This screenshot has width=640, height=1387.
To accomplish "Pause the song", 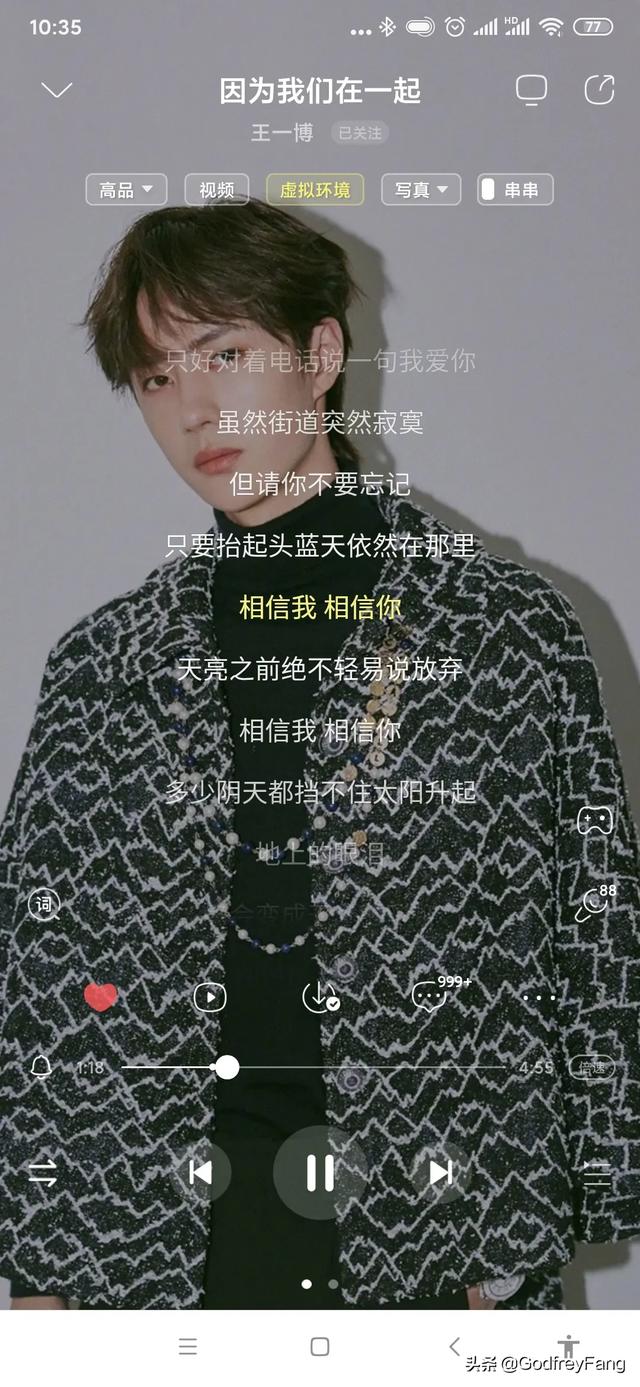I will (x=320, y=1172).
